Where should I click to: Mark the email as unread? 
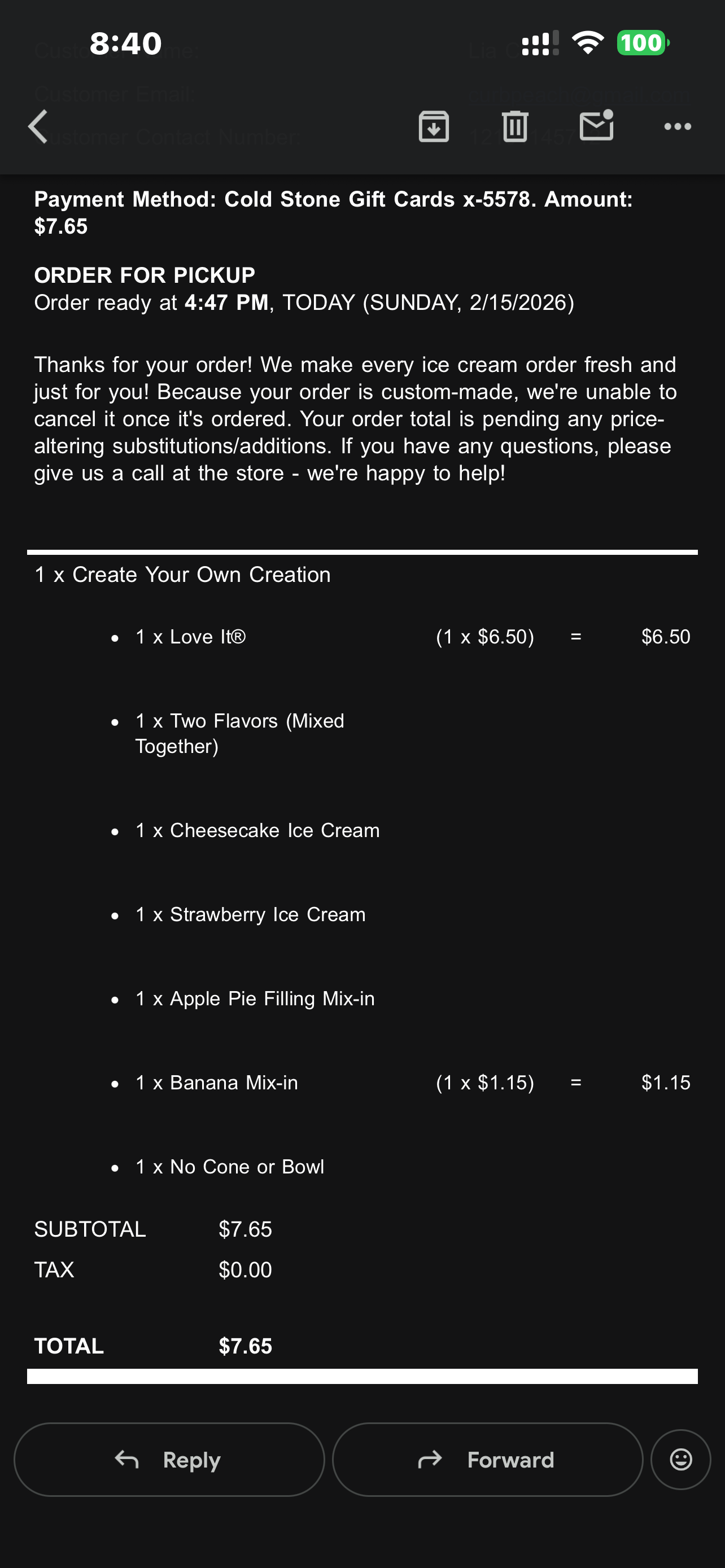tap(597, 125)
